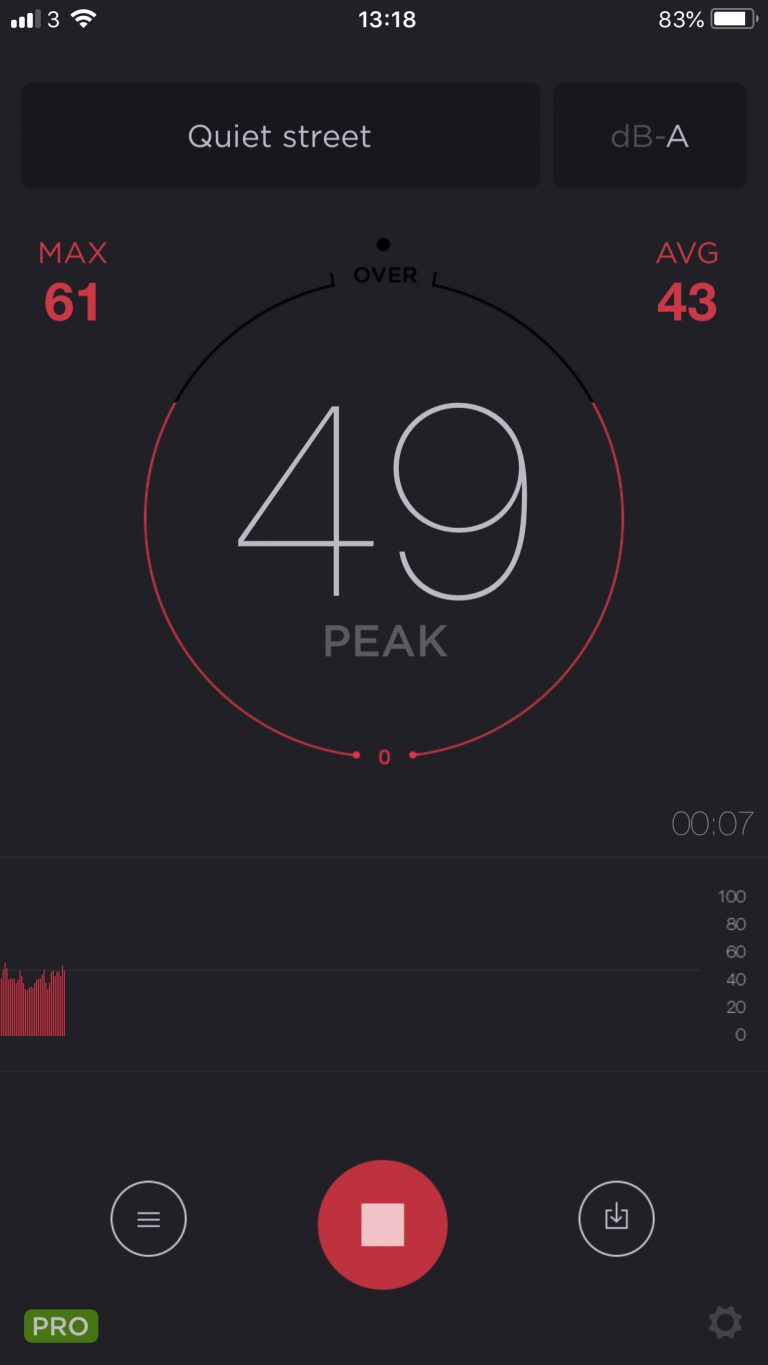The width and height of the screenshot is (768, 1365).
Task: Tap the elapsed timer showing 00:07
Action: [x=712, y=822]
